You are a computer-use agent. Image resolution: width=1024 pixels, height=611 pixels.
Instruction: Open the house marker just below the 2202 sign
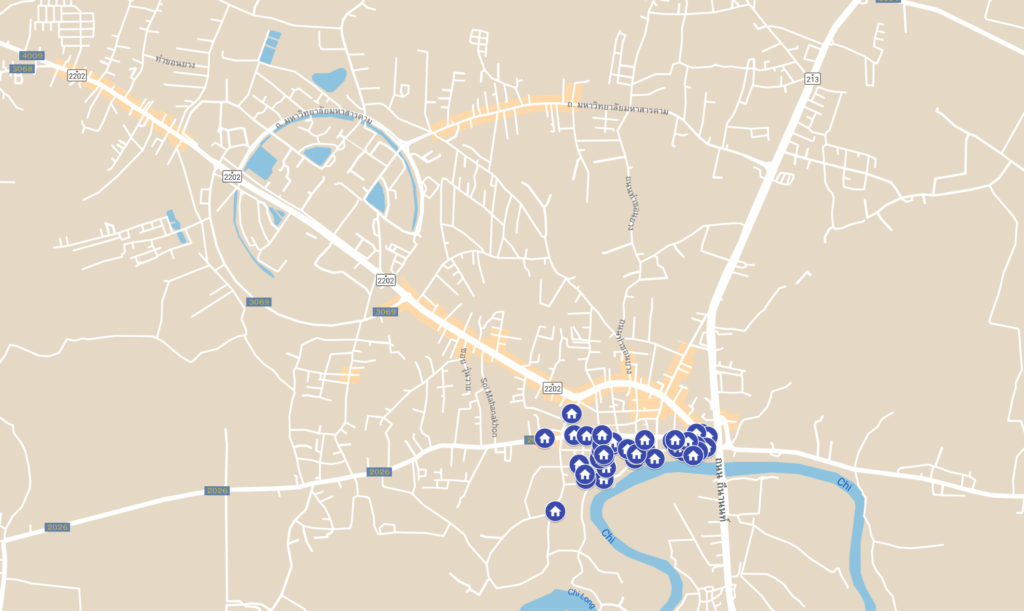click(x=571, y=413)
